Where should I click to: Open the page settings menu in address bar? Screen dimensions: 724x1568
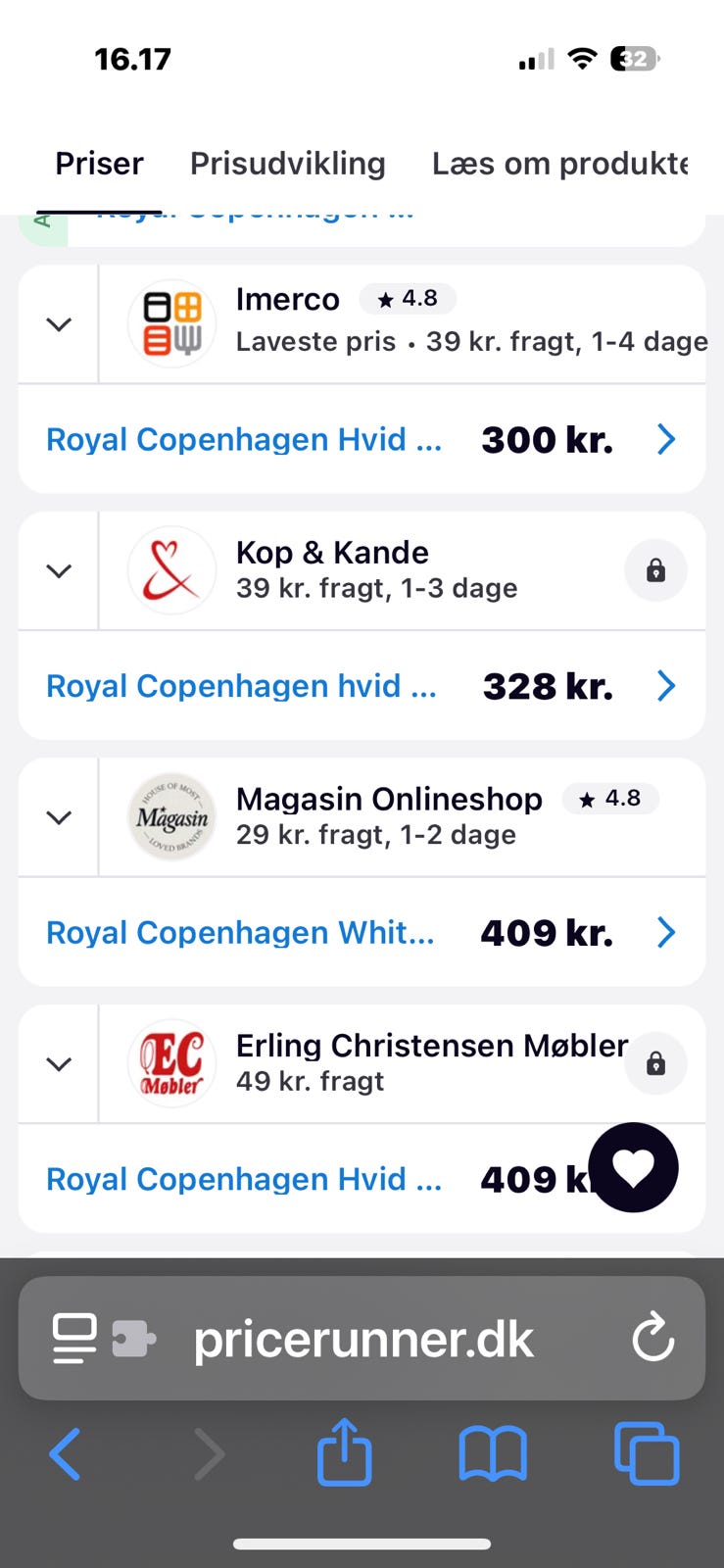click(74, 1339)
